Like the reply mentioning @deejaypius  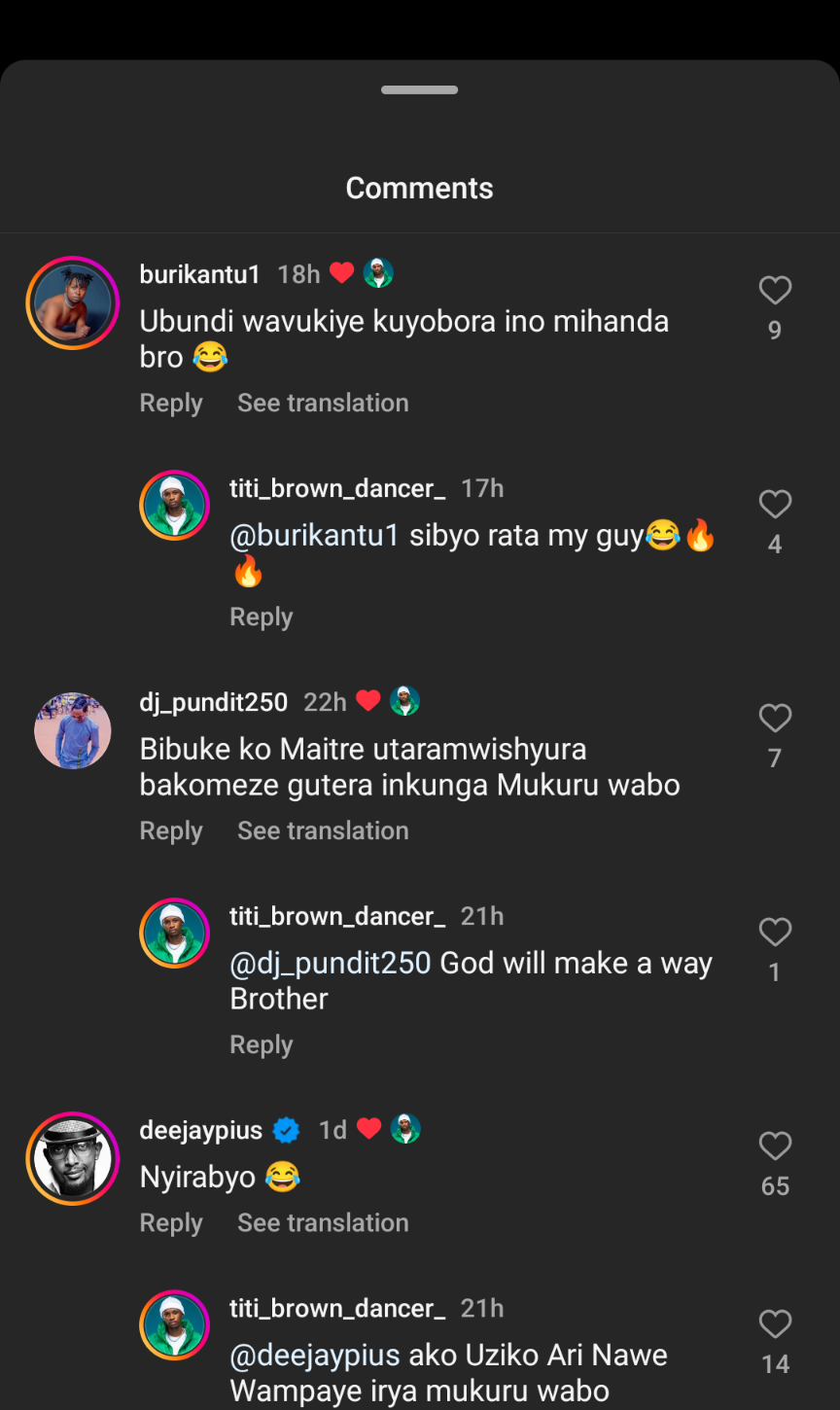pyautogui.click(x=775, y=1324)
